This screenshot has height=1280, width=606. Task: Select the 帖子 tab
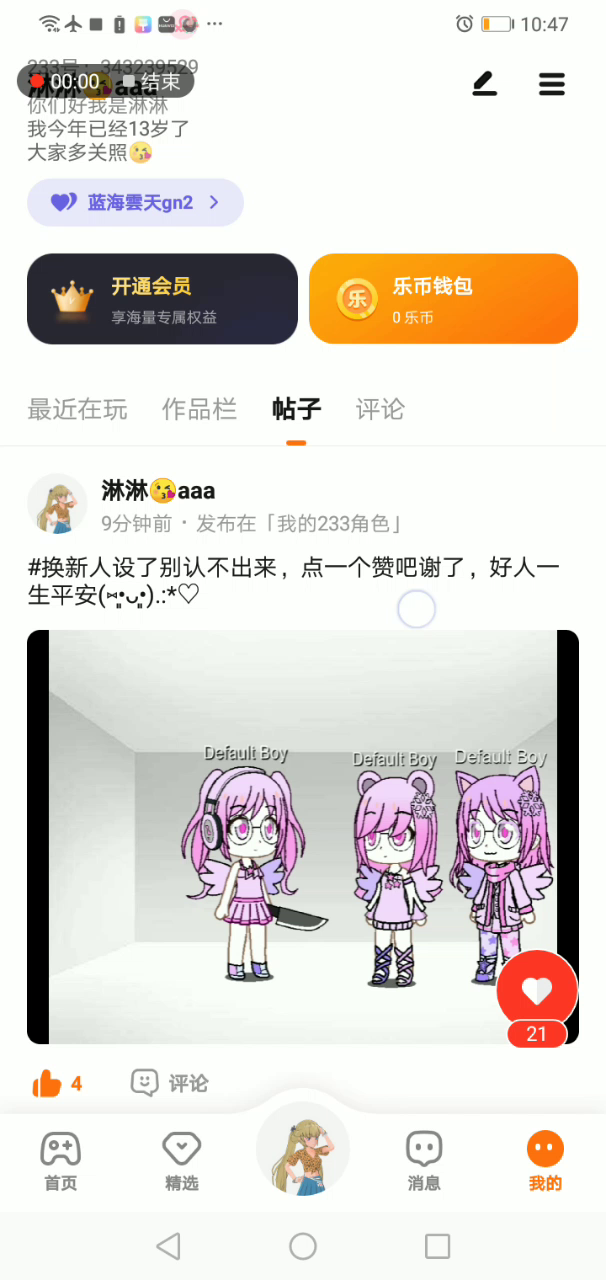296,409
